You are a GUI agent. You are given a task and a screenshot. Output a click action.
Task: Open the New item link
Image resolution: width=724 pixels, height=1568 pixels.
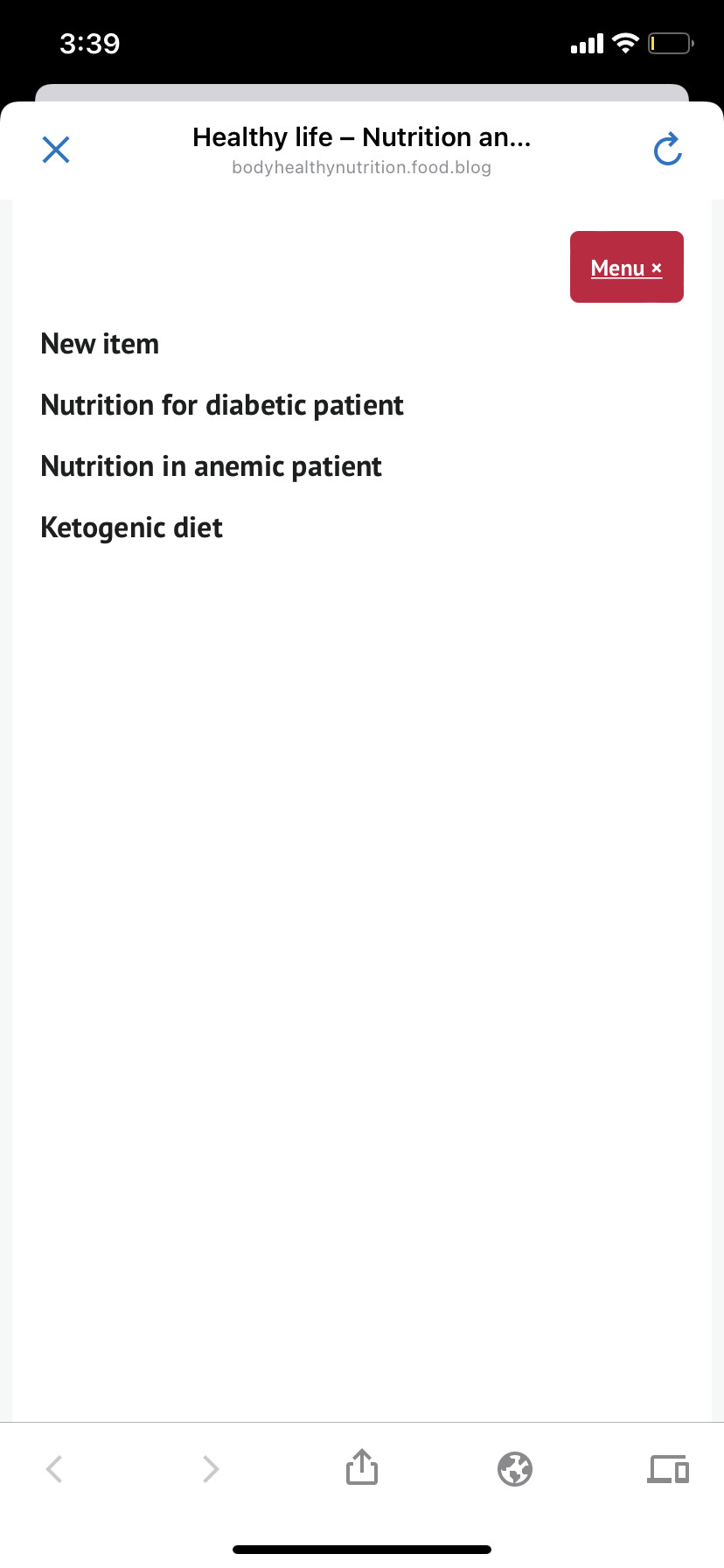coord(101,344)
